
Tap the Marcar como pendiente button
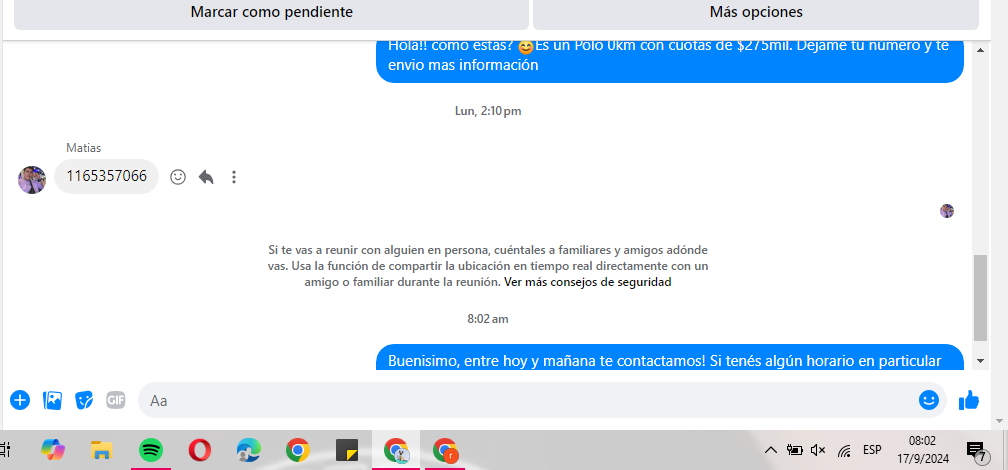point(271,13)
